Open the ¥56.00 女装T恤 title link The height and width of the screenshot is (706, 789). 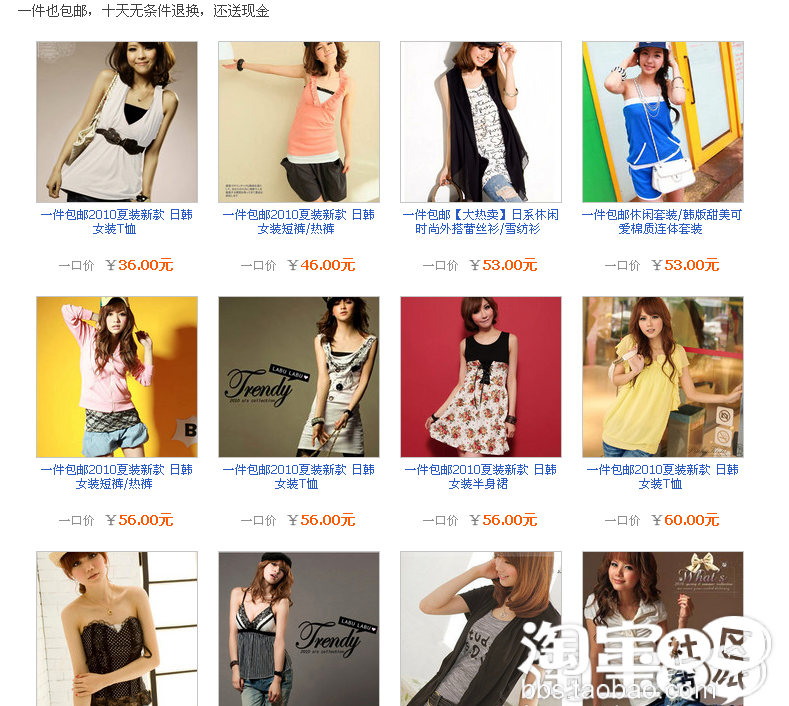tap(298, 477)
